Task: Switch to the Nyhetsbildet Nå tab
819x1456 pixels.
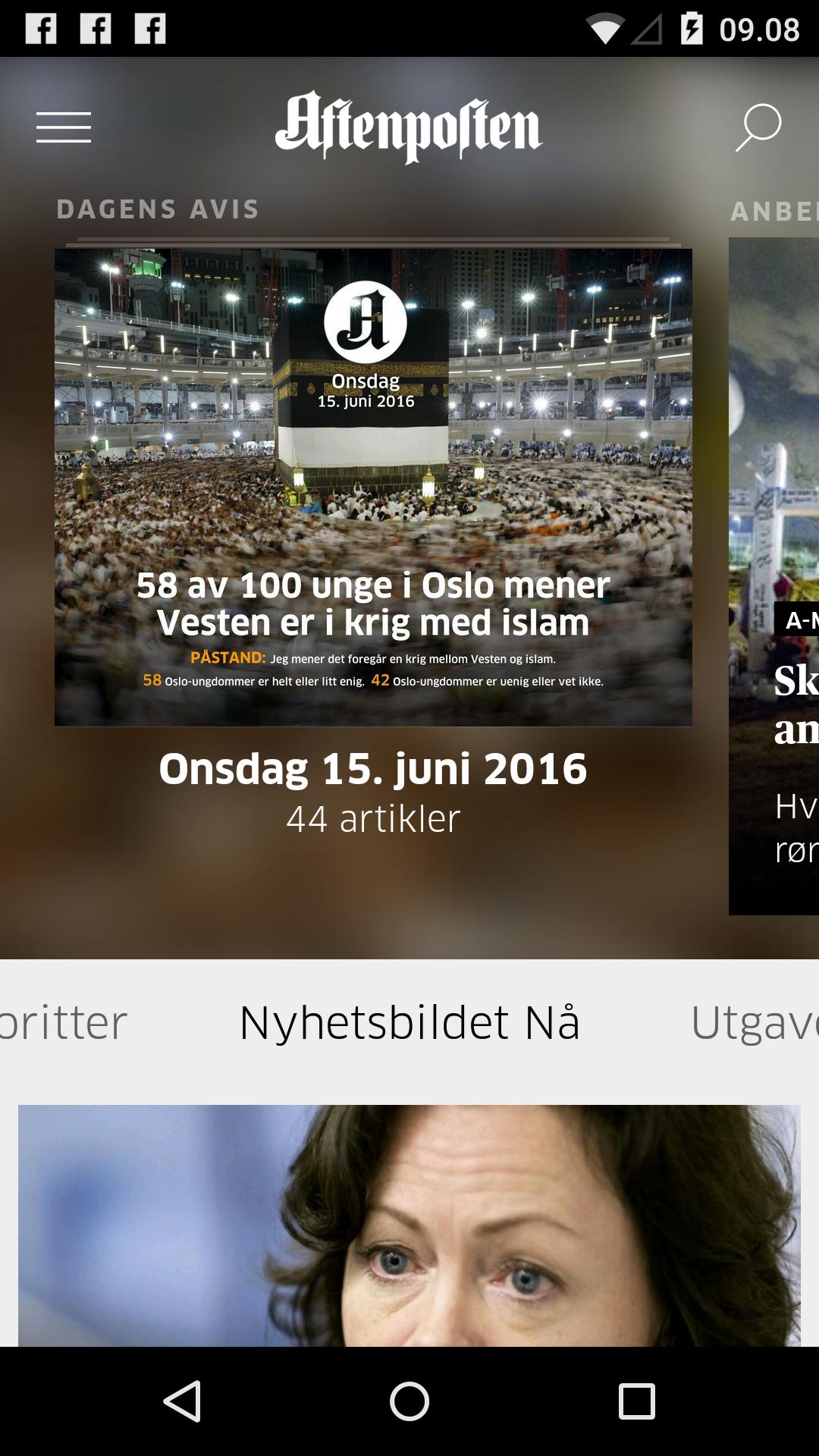Action: tap(409, 1022)
